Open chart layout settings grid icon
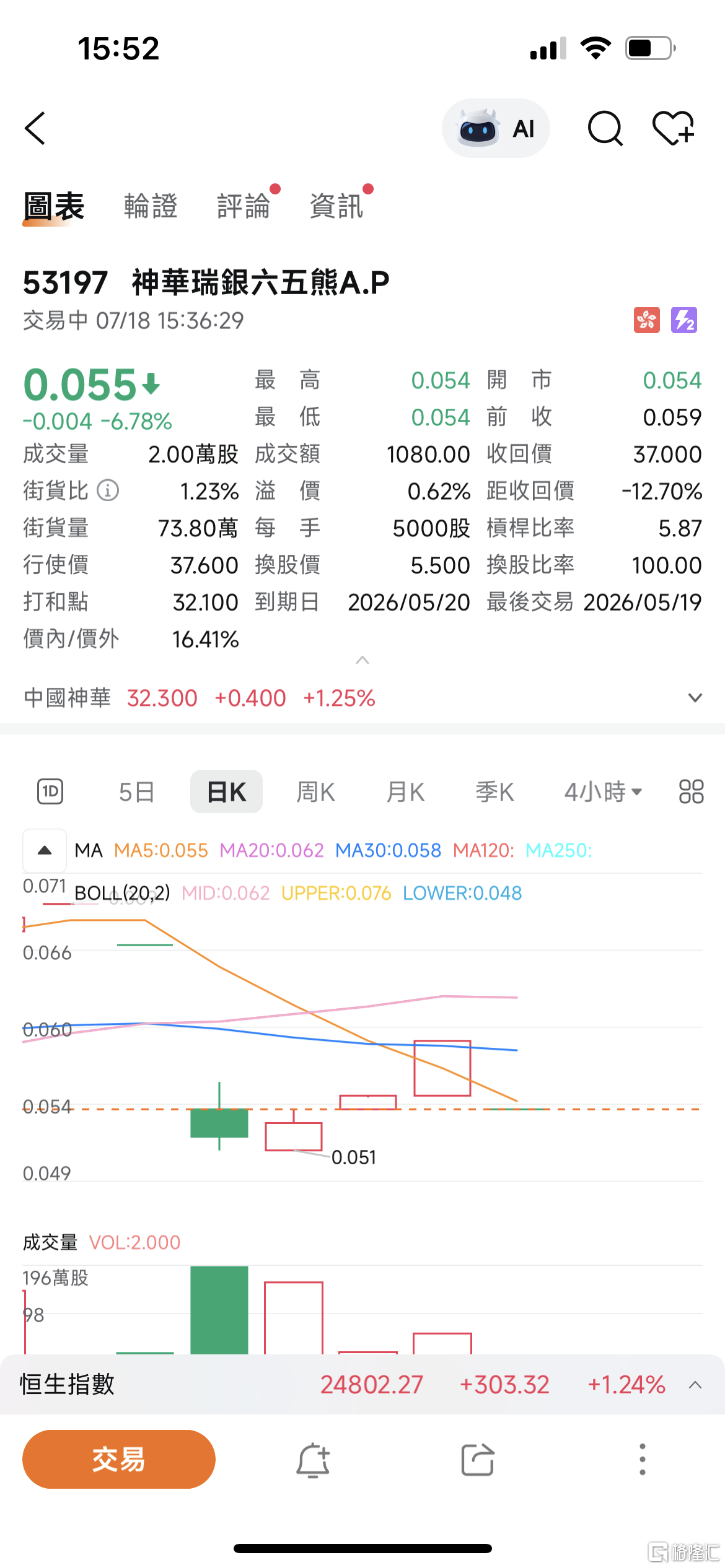The image size is (725, 1568). (x=691, y=791)
